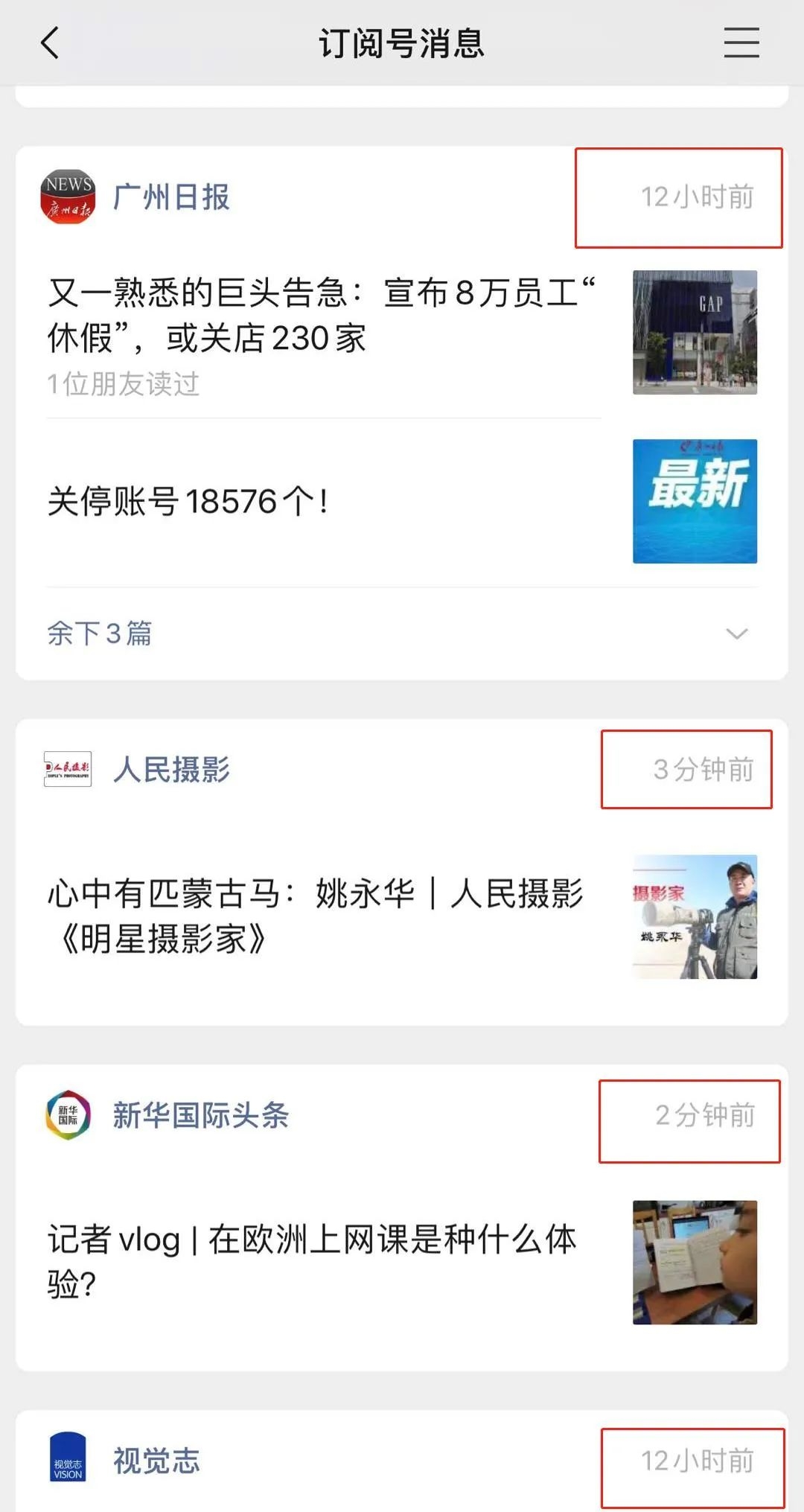Open the 广州日报 account page
The image size is (804, 1512).
click(x=170, y=197)
